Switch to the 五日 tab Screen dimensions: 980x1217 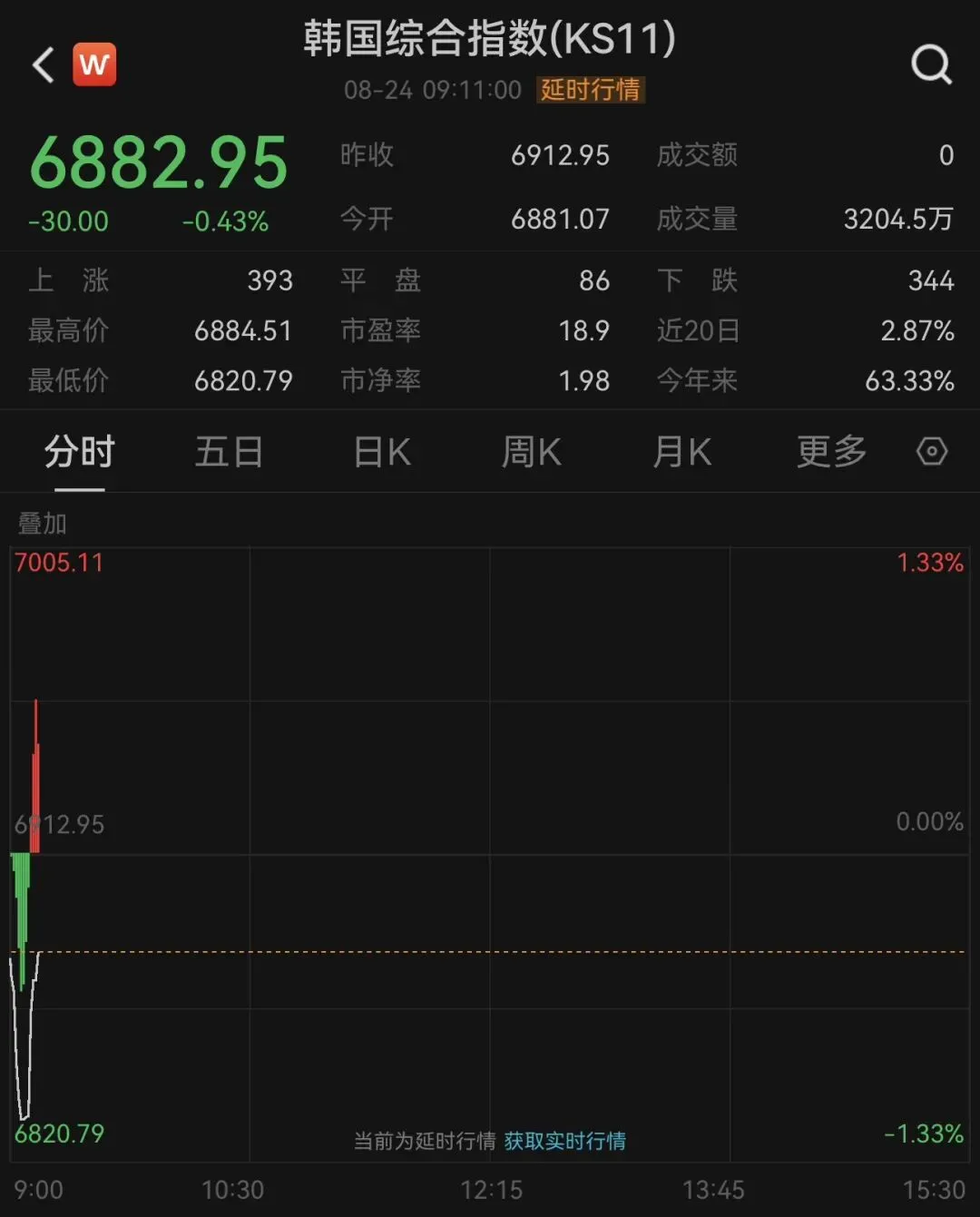[x=230, y=452]
